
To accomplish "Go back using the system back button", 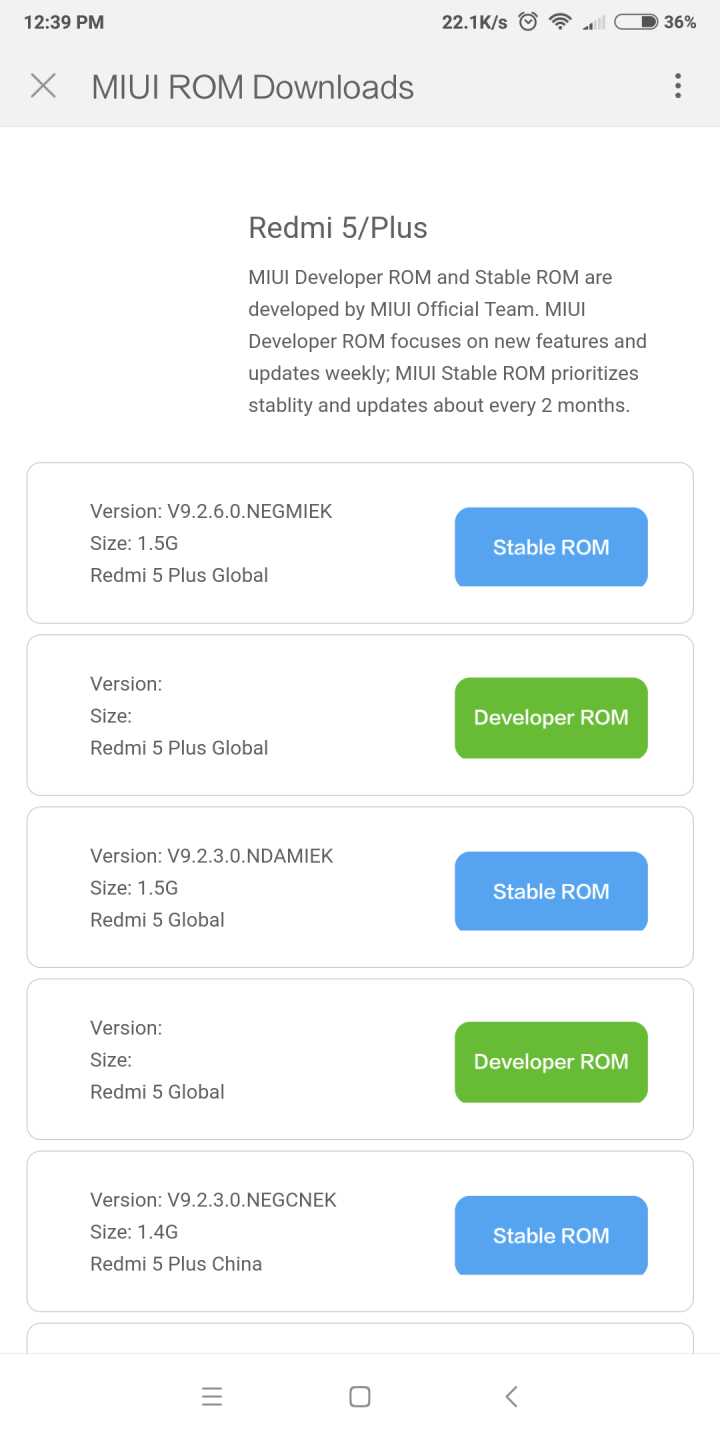I will [511, 1397].
